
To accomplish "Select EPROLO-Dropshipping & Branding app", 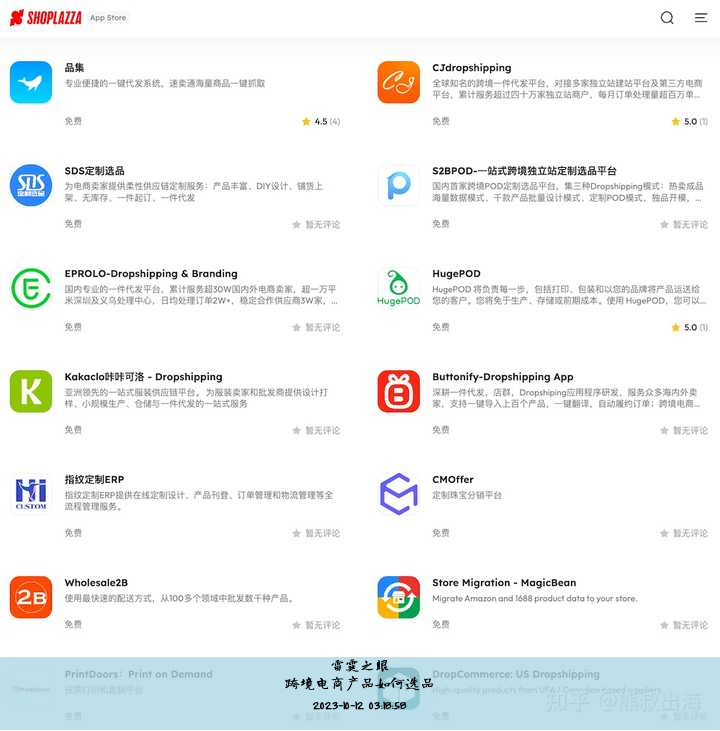I will (151, 274).
